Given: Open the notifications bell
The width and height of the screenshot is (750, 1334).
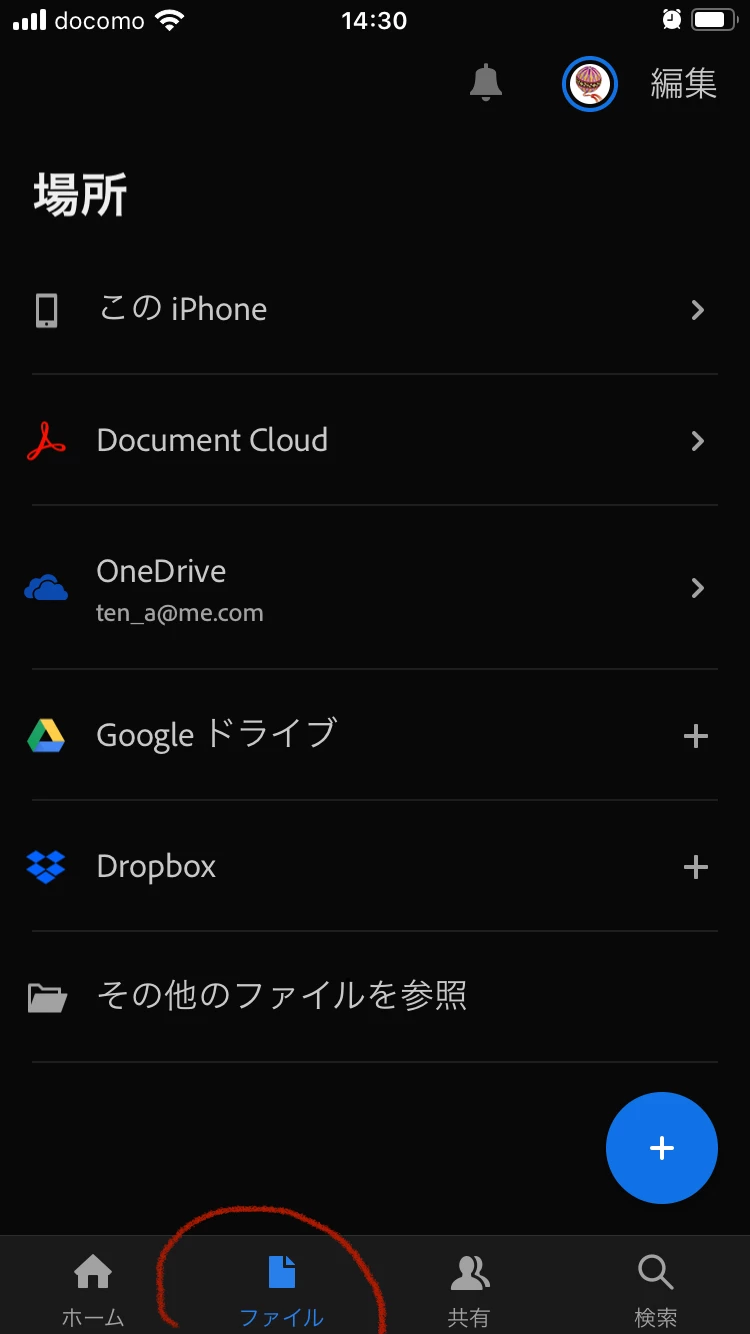Looking at the screenshot, I should [x=486, y=83].
